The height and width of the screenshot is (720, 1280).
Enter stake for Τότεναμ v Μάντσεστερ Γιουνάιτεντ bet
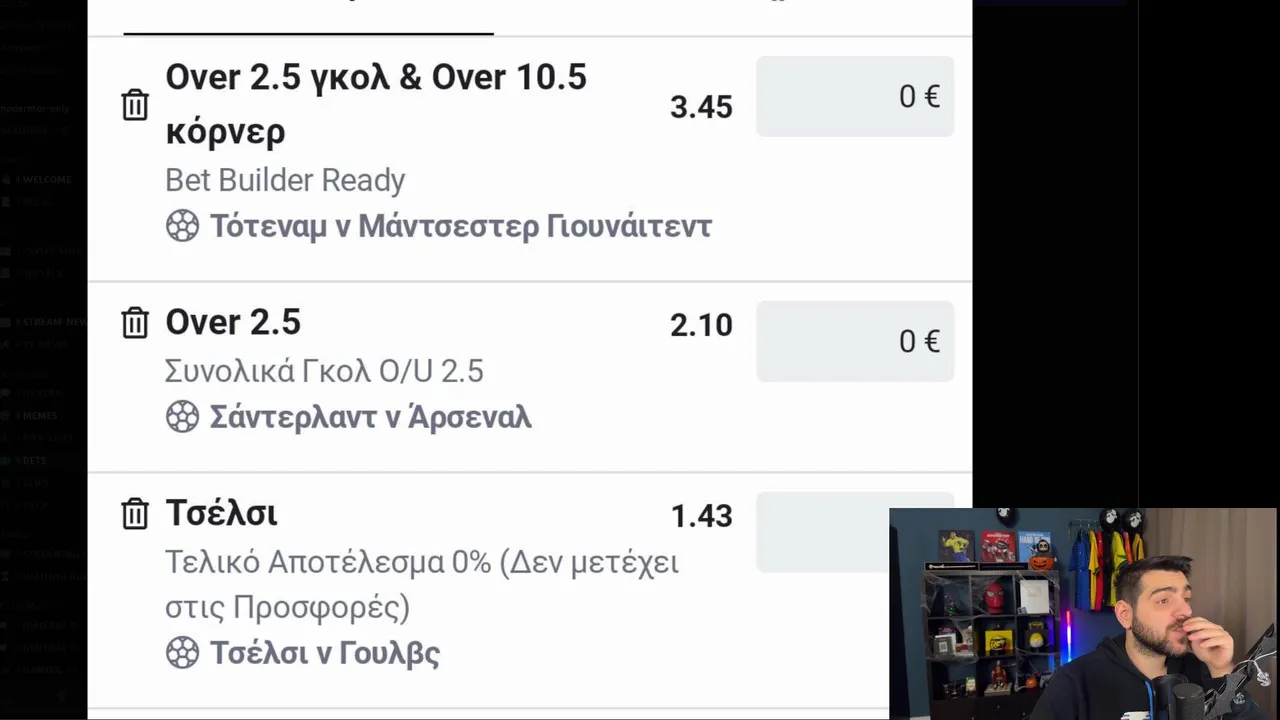(x=854, y=97)
